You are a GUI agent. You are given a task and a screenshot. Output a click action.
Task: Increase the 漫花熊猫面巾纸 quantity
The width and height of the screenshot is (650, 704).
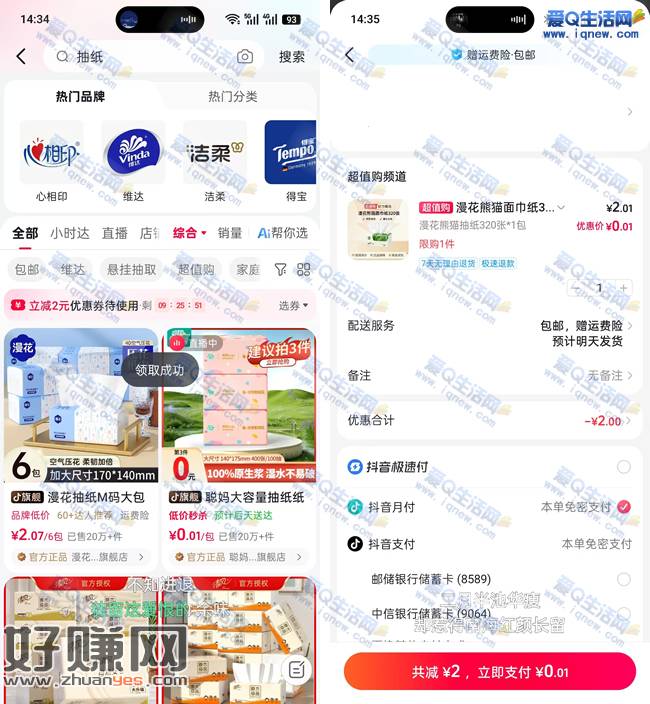point(624,287)
